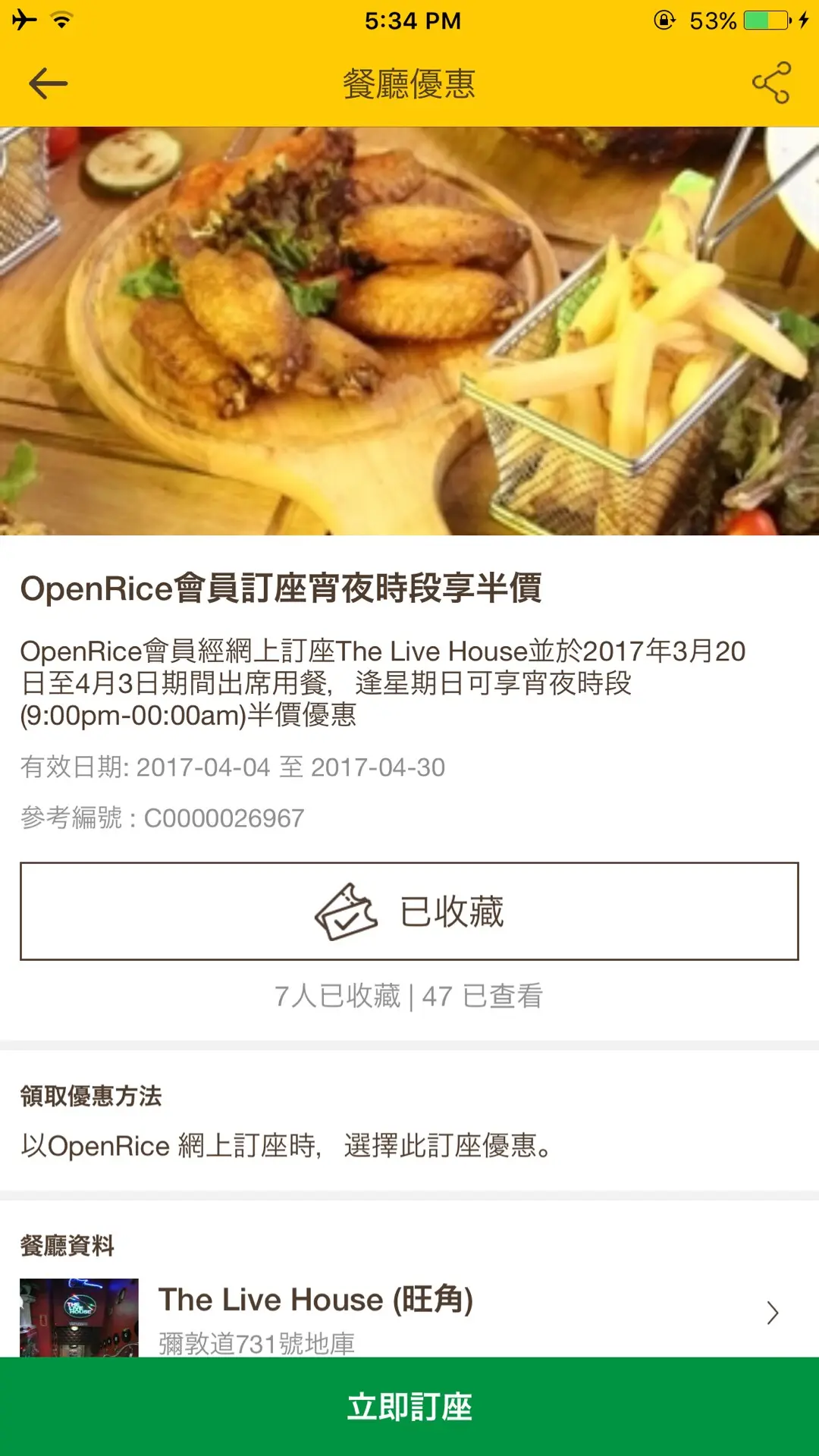Share this restaurant offer

click(x=770, y=83)
